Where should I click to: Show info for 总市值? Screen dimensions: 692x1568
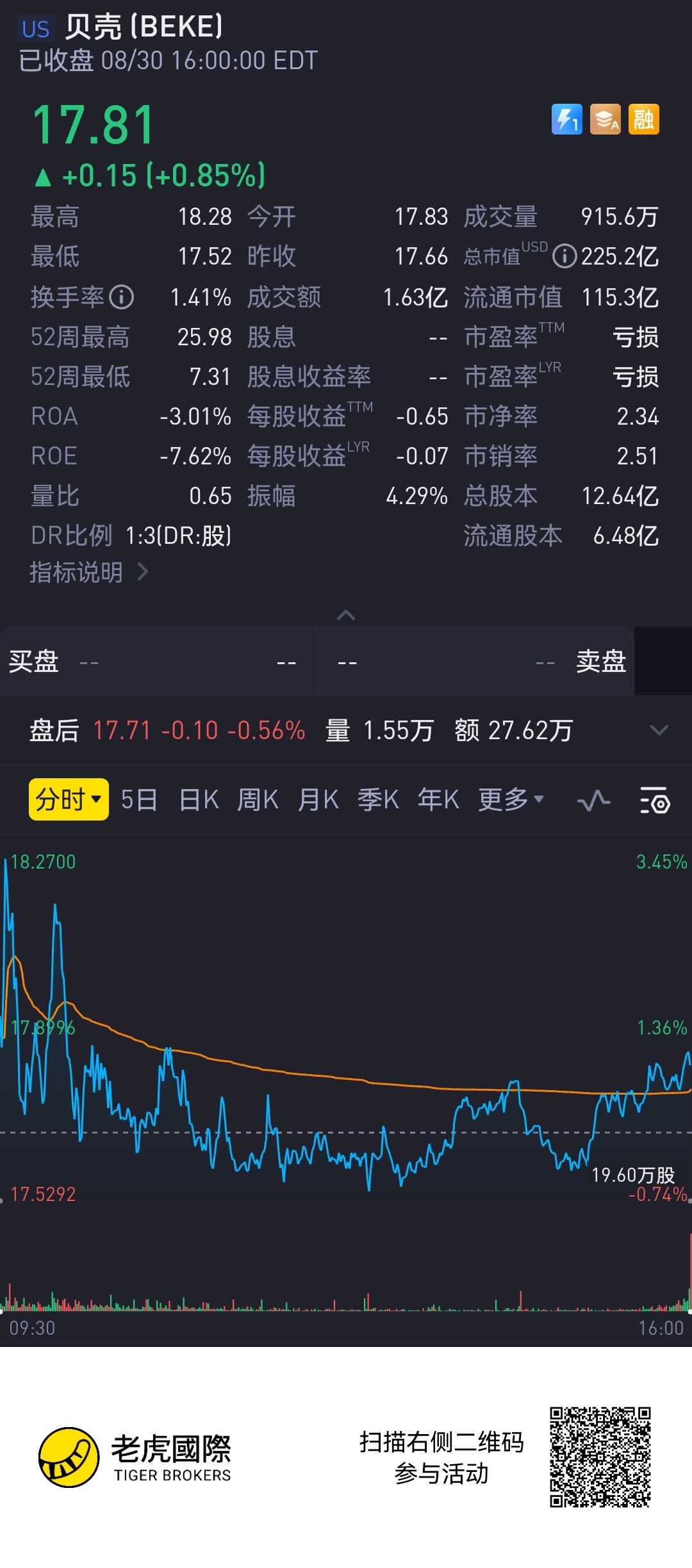point(564,256)
